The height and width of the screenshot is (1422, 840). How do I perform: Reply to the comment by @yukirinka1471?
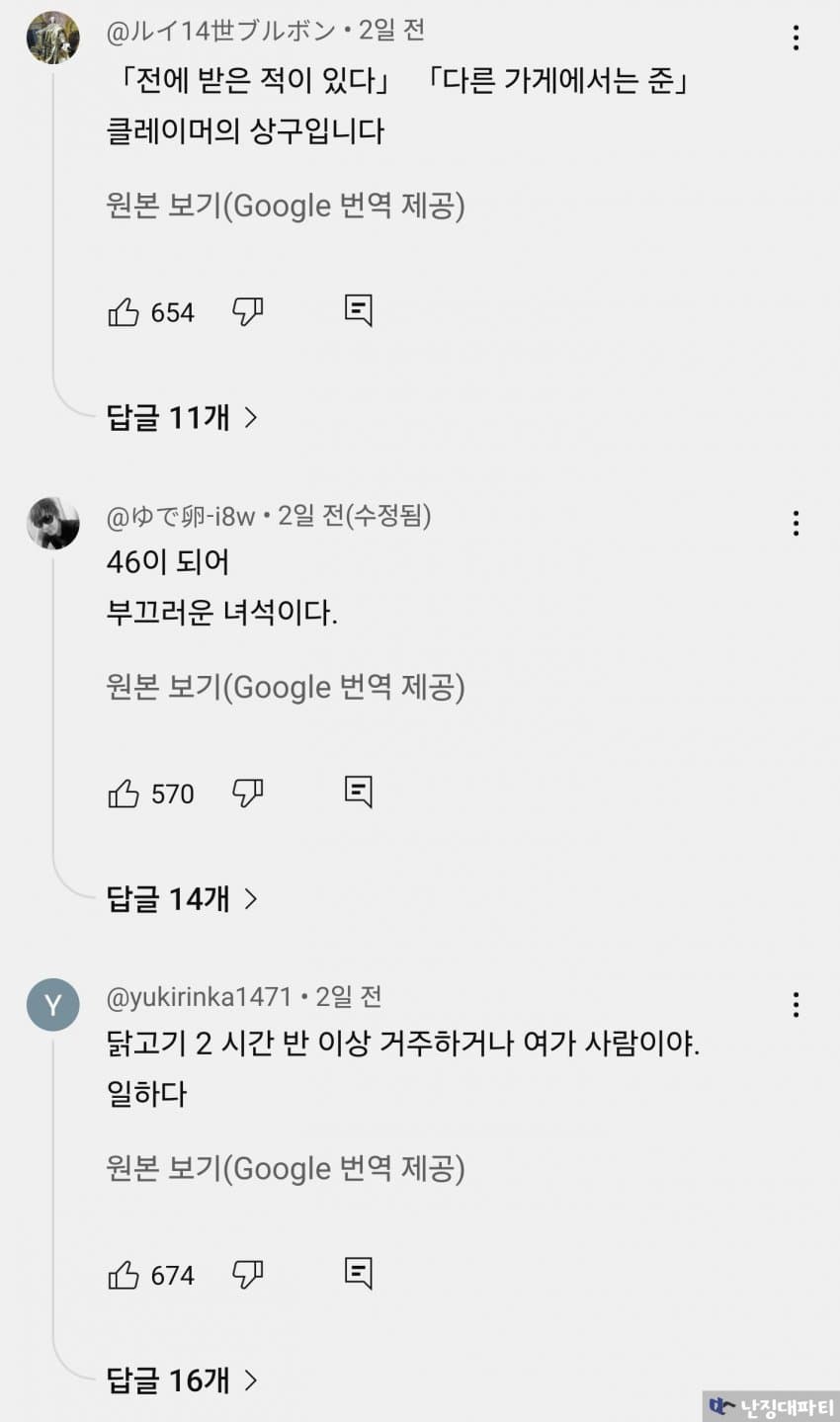(358, 1273)
